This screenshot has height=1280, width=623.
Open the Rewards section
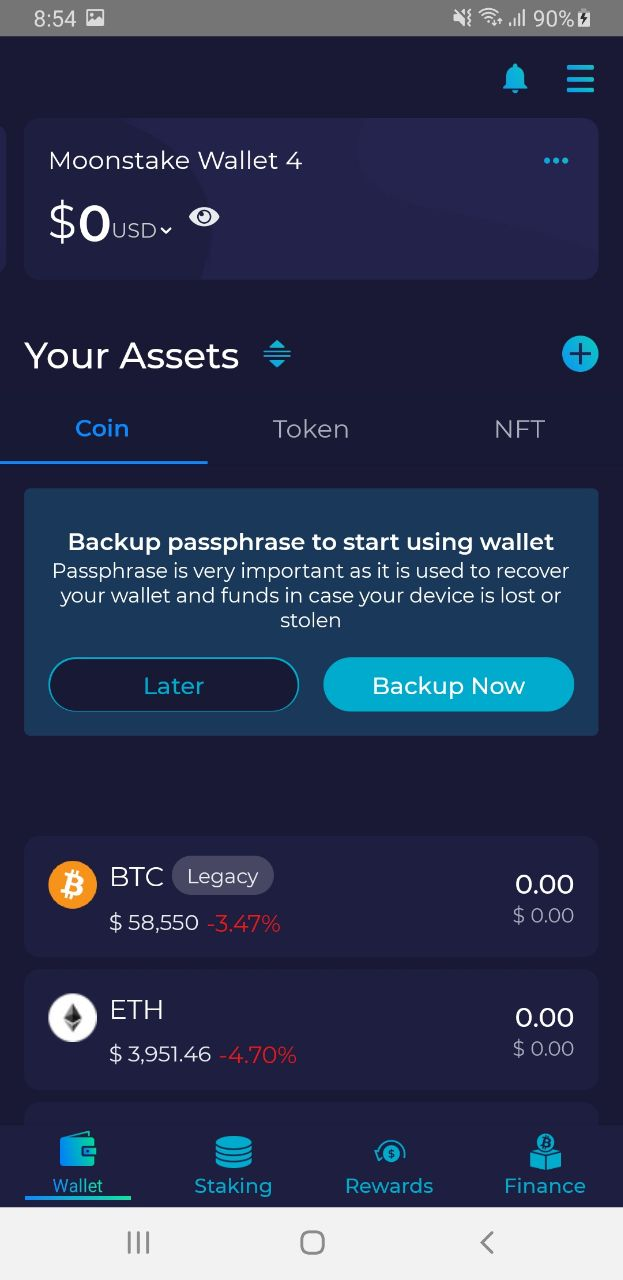(x=389, y=1165)
